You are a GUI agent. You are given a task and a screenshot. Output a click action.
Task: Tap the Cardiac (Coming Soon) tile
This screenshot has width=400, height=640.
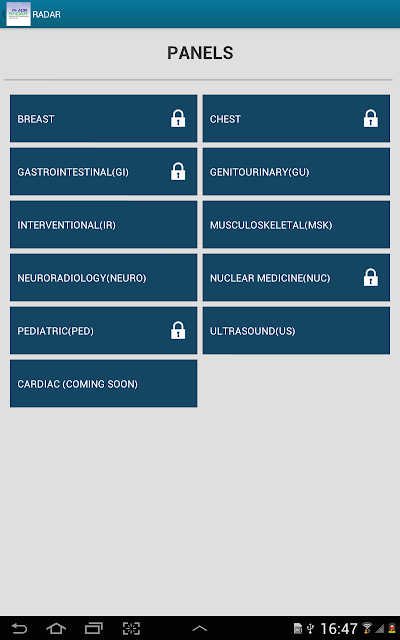[x=103, y=383]
